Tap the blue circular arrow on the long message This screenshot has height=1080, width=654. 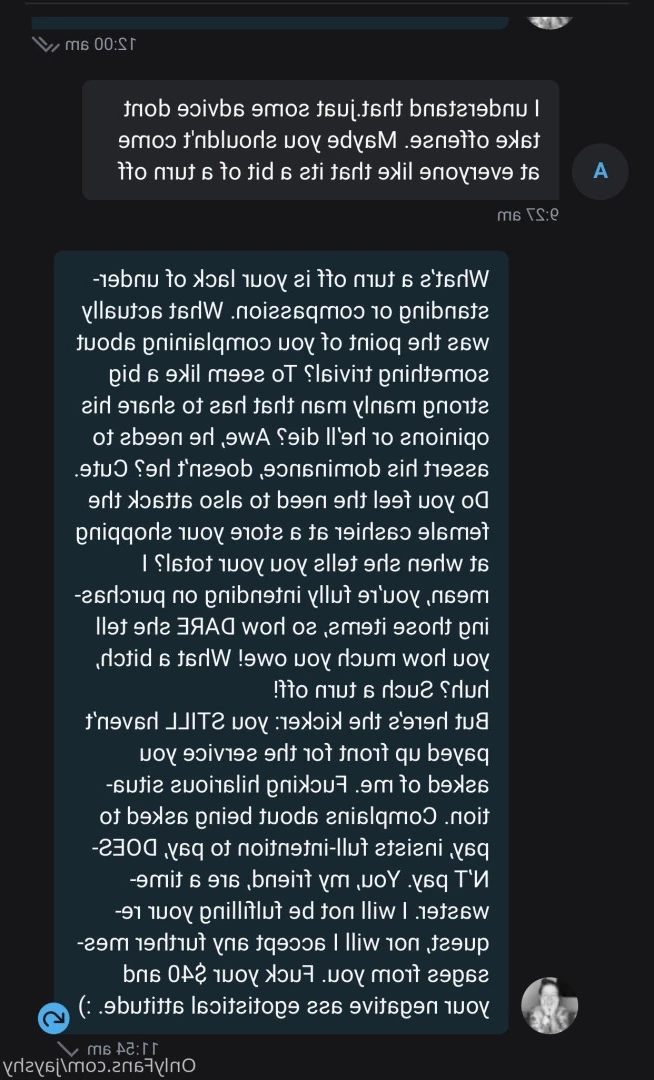click(54, 1017)
